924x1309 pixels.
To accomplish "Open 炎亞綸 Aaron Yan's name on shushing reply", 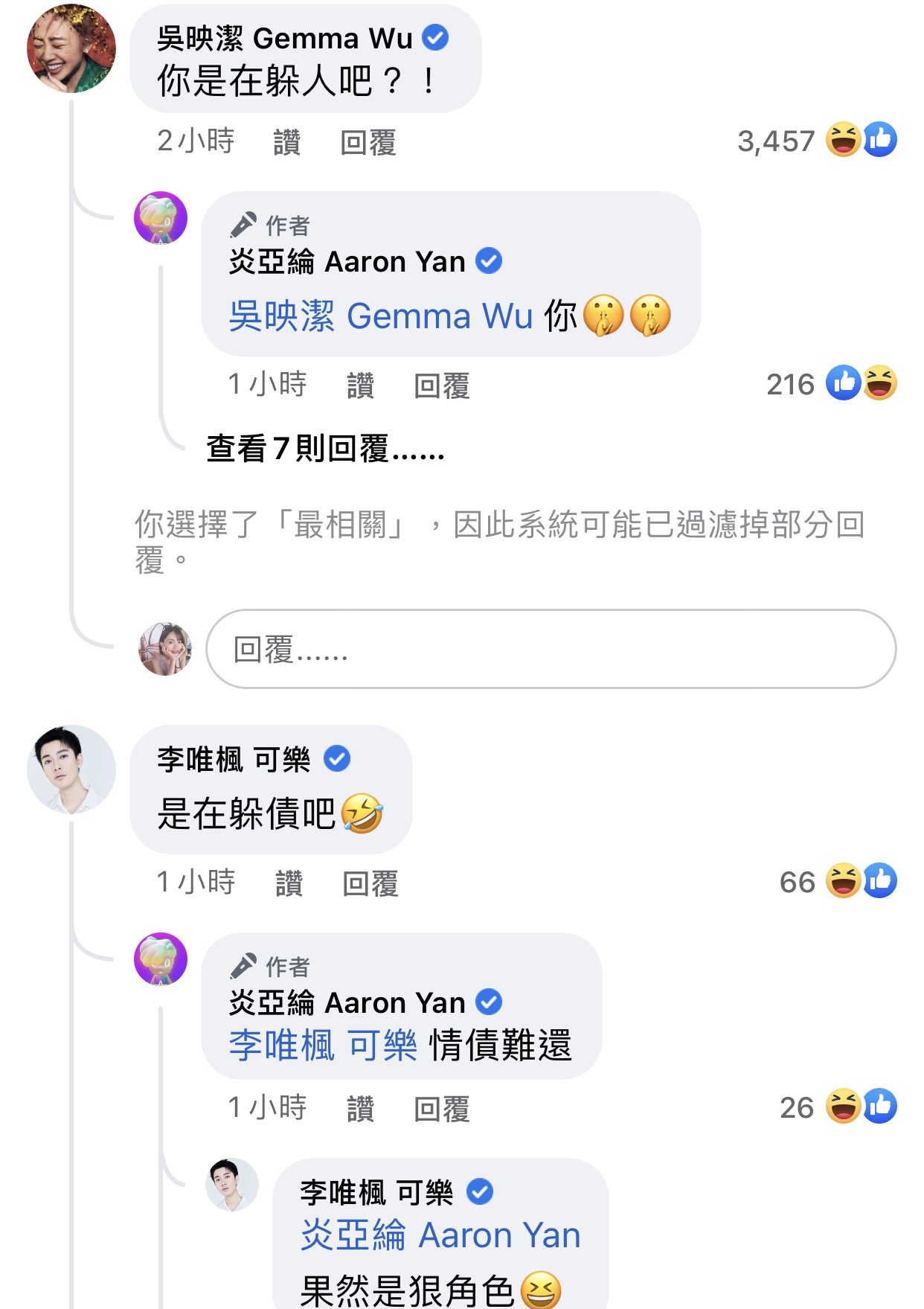I will pyautogui.click(x=347, y=262).
